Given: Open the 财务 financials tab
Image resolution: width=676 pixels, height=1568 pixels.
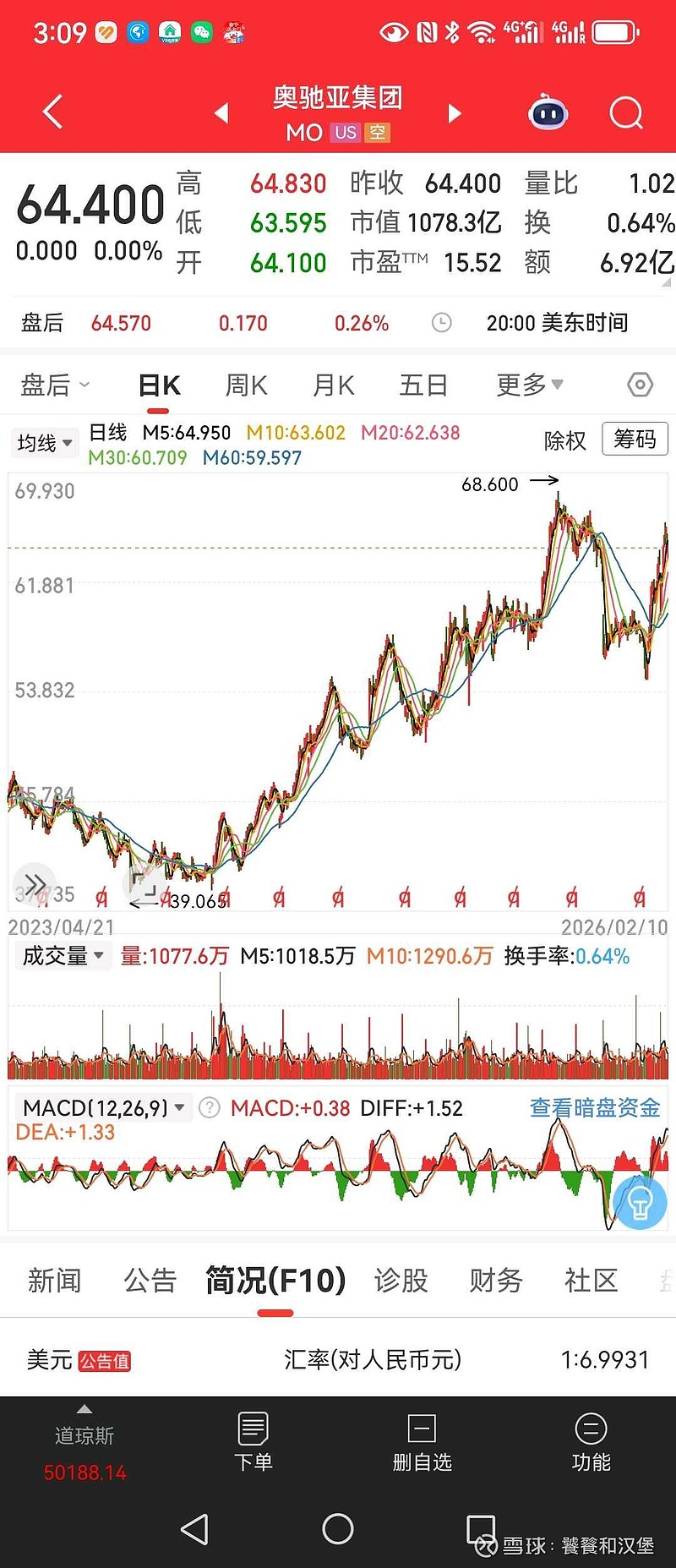Looking at the screenshot, I should click(495, 1281).
